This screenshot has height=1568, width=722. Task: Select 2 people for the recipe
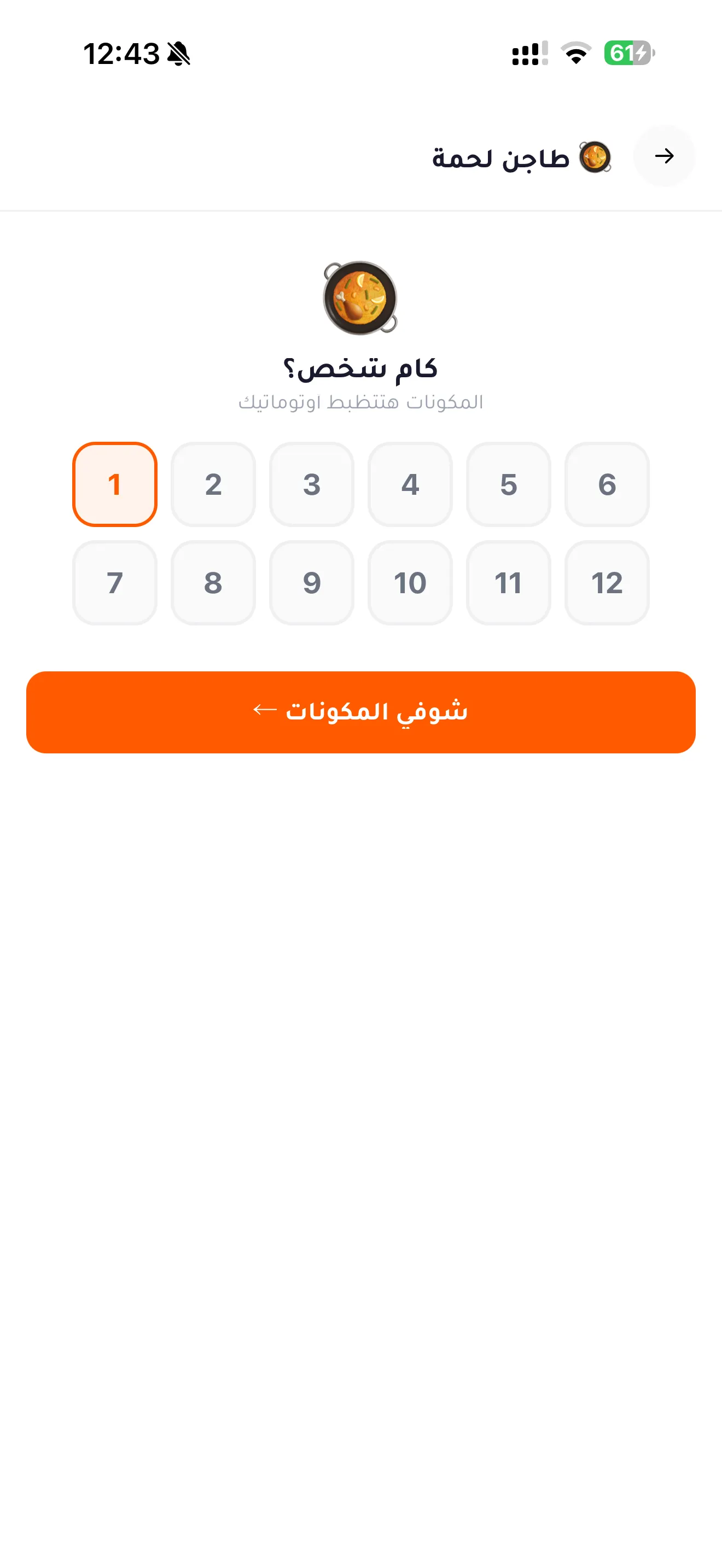click(x=213, y=484)
